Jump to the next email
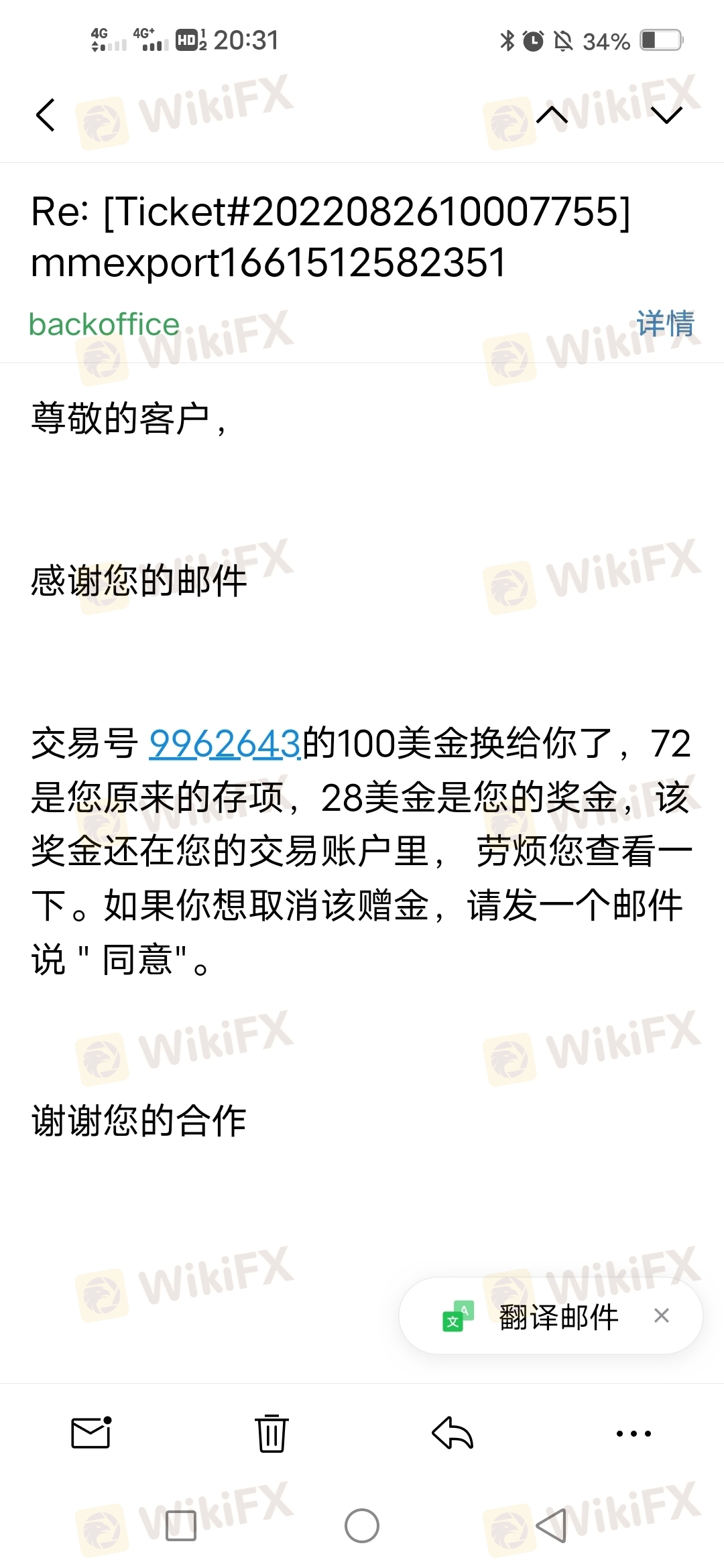 coord(666,115)
